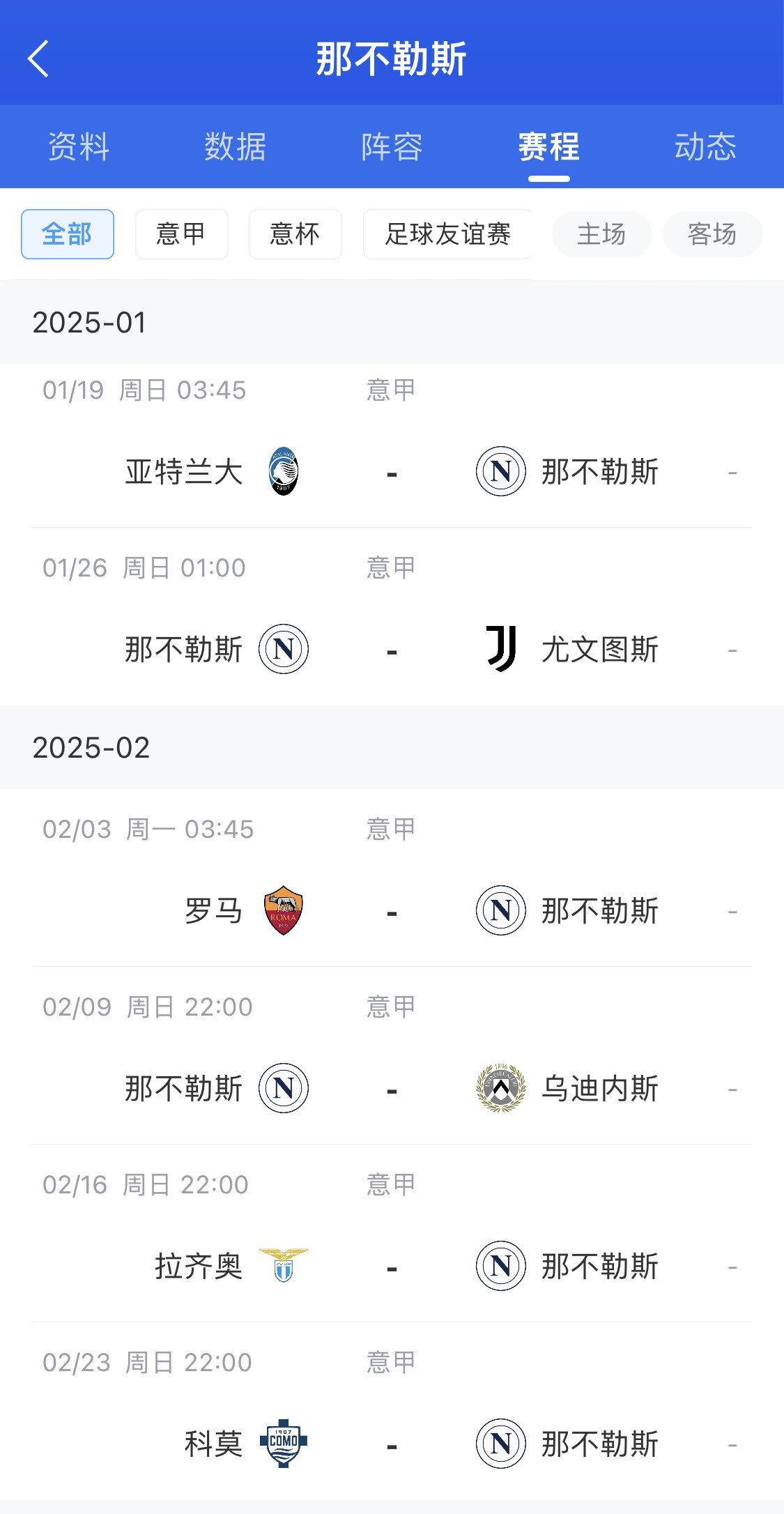Open the 阵容 squad tab

(391, 147)
